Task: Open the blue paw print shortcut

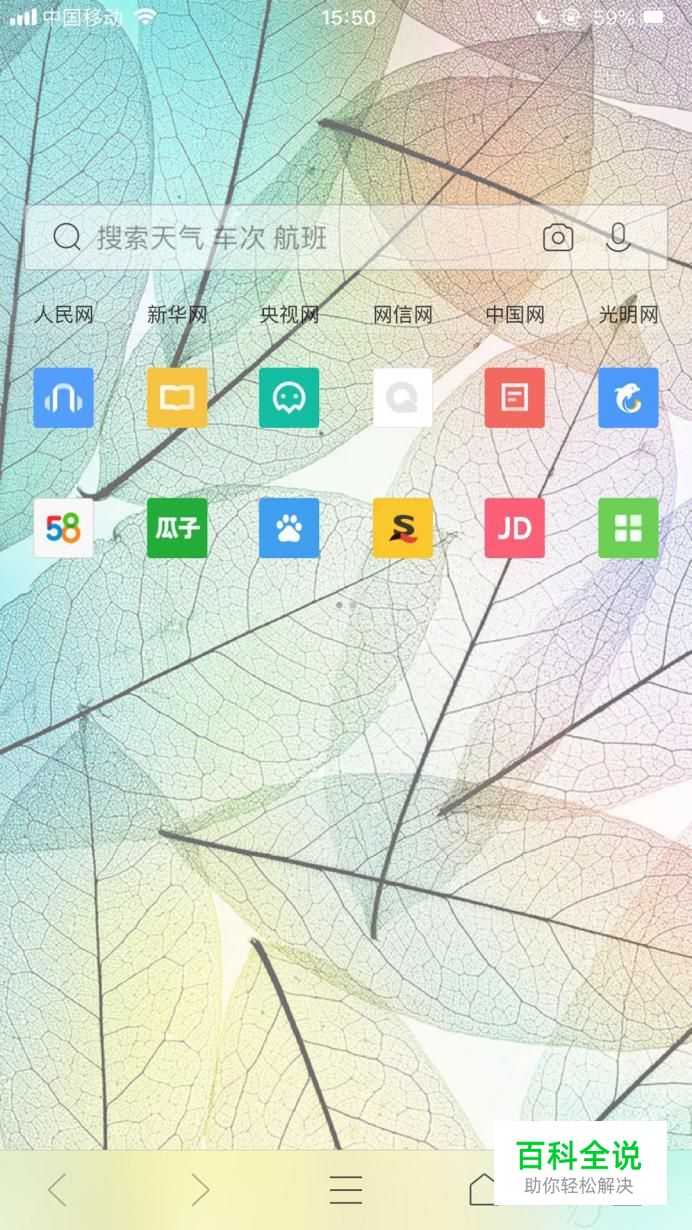Action: coord(289,527)
